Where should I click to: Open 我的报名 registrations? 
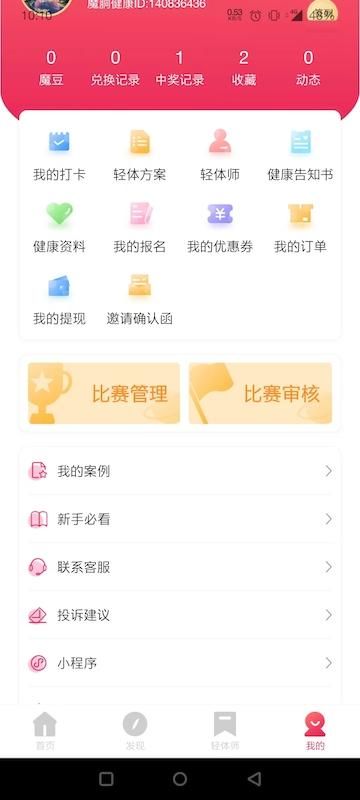click(x=139, y=228)
